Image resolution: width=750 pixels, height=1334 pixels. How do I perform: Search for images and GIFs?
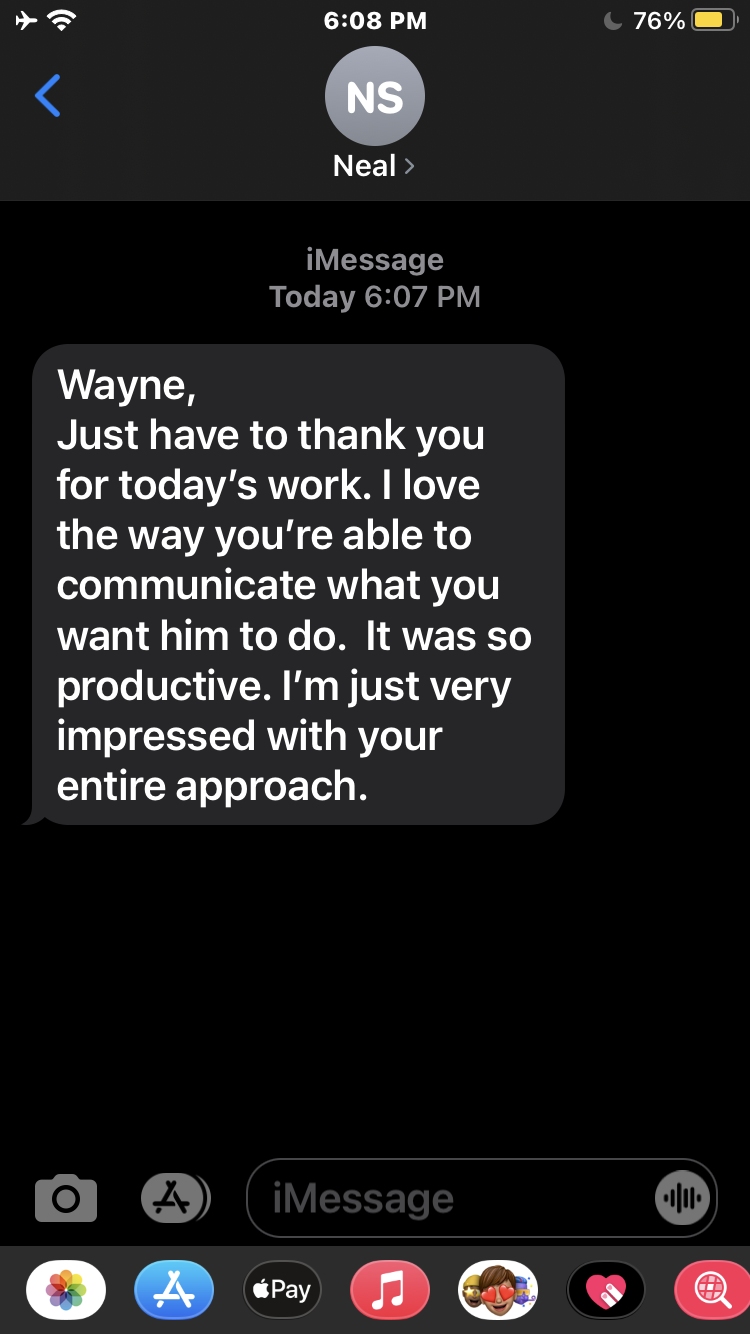712,1290
